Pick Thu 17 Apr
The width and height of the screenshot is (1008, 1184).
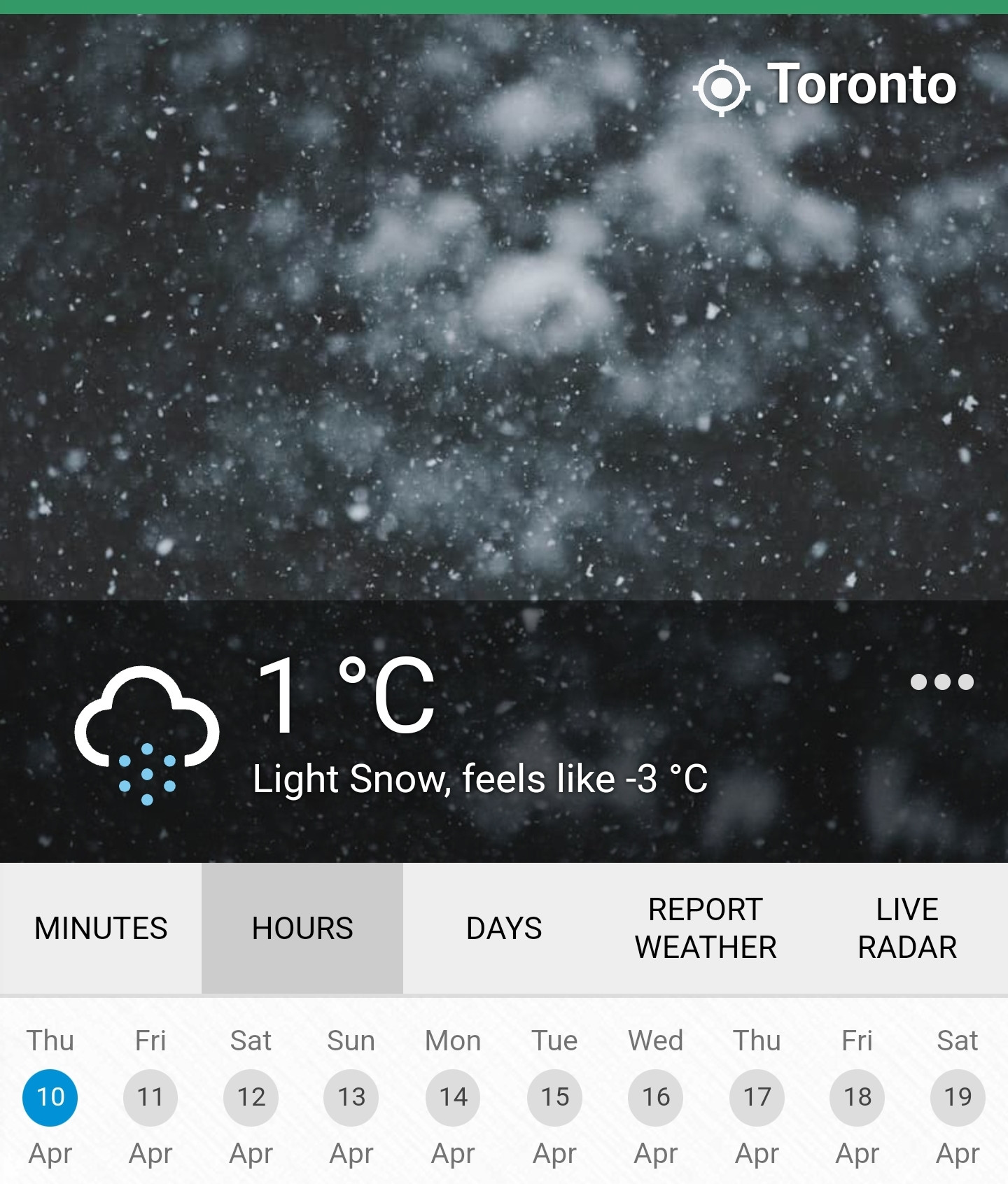(757, 1097)
